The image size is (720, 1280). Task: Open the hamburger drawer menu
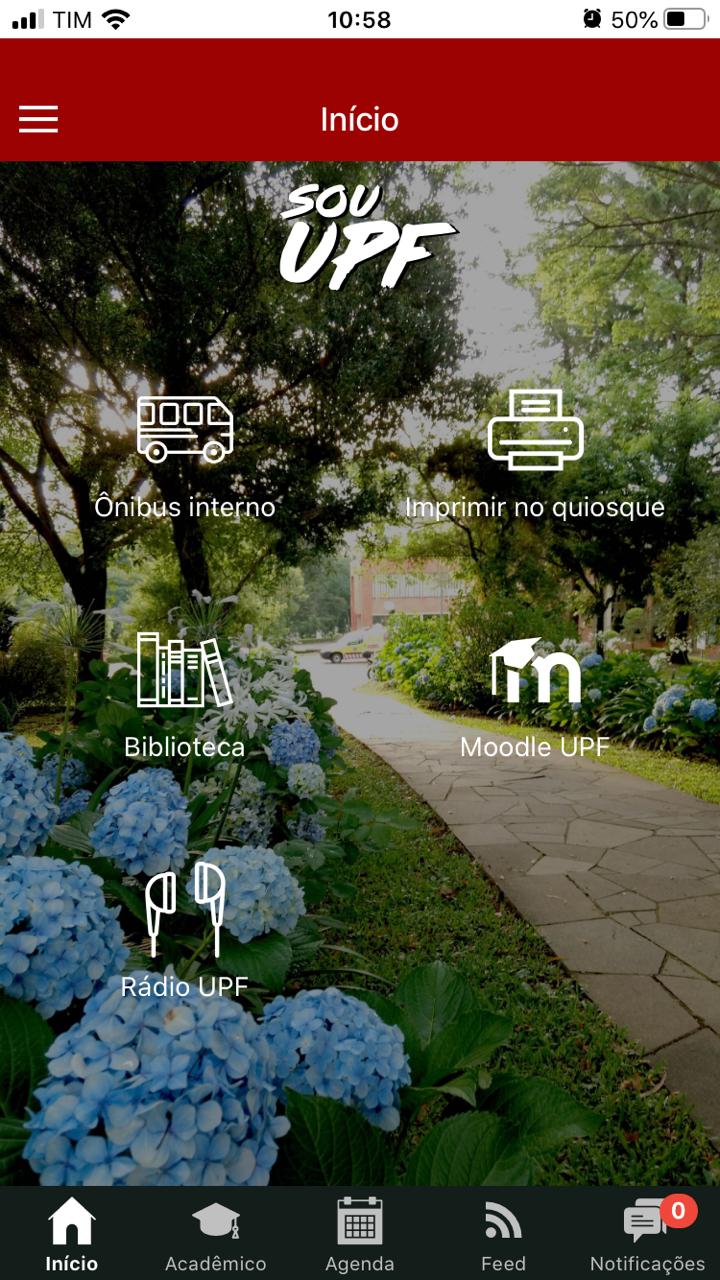pyautogui.click(x=38, y=120)
